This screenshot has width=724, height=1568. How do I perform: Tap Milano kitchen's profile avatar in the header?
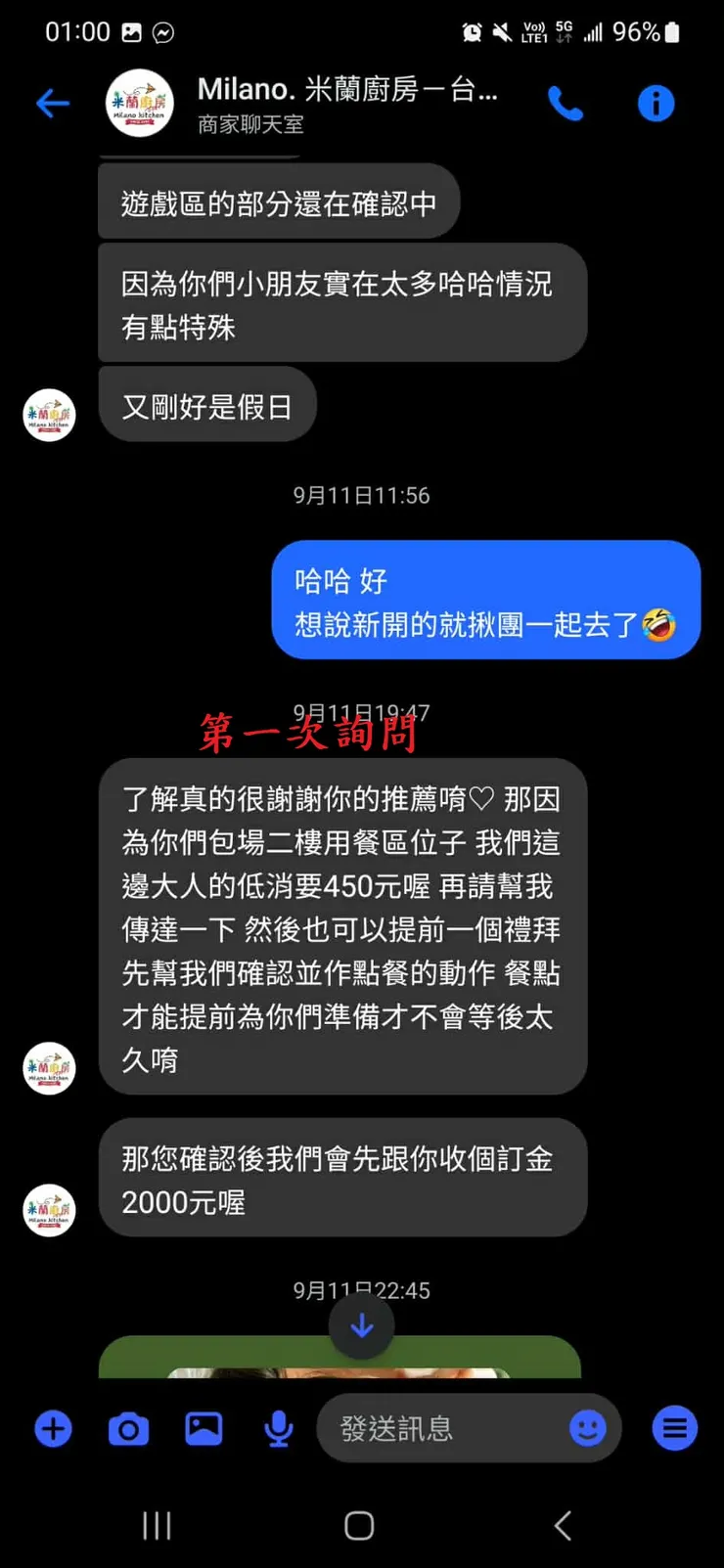(138, 104)
